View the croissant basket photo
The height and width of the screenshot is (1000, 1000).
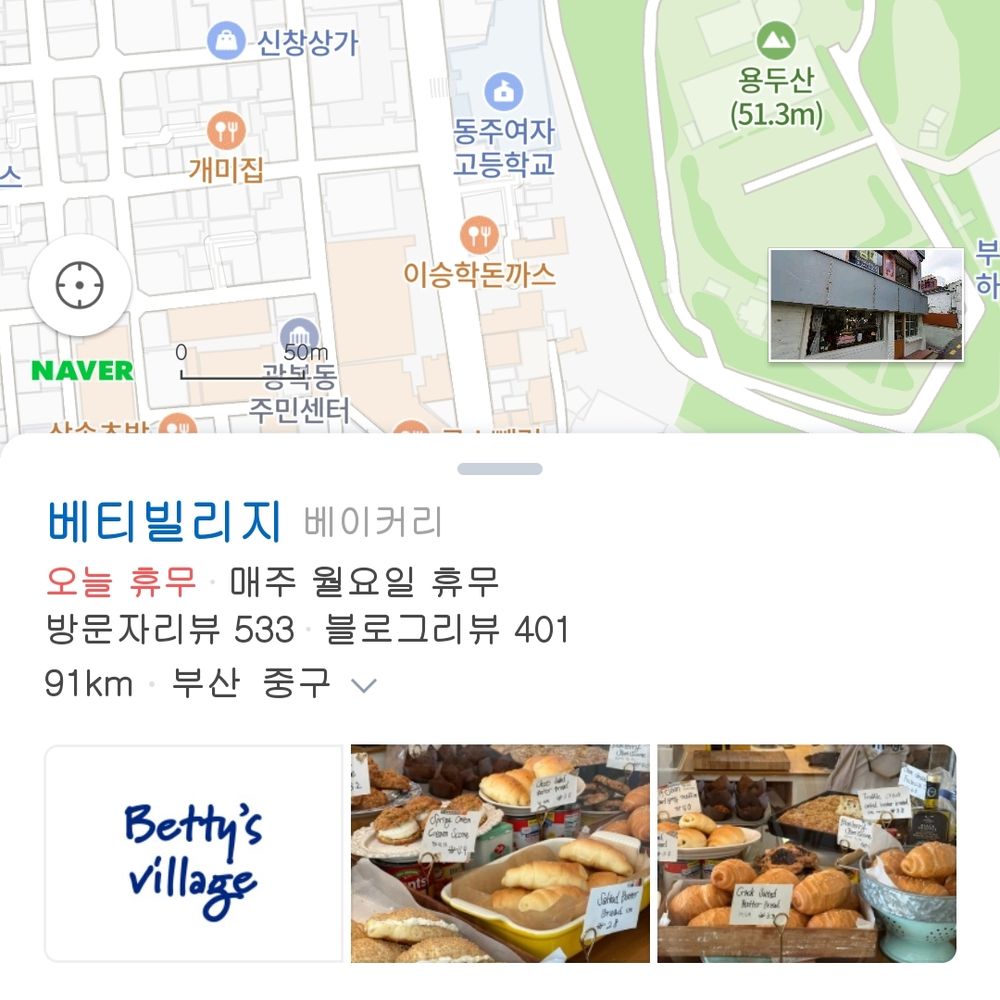(x=807, y=853)
